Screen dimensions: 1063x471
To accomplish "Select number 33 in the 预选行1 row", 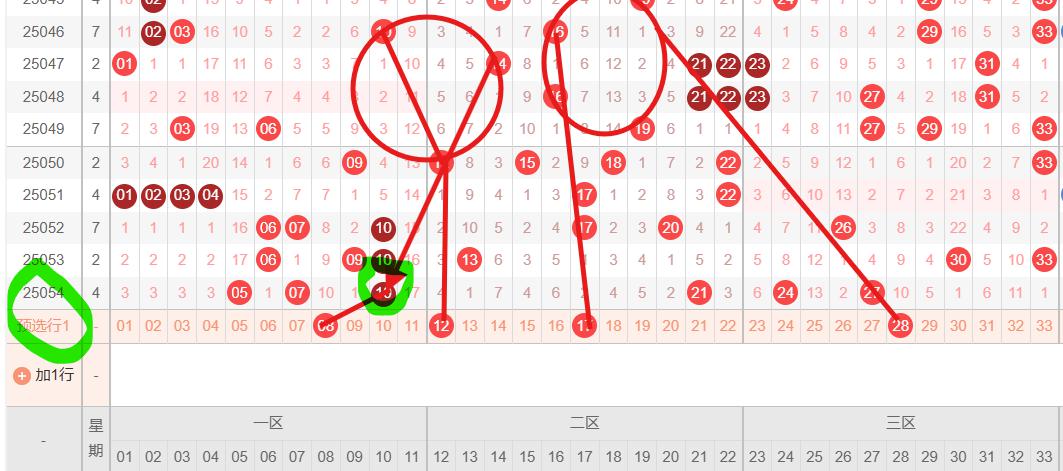I will [x=1044, y=325].
